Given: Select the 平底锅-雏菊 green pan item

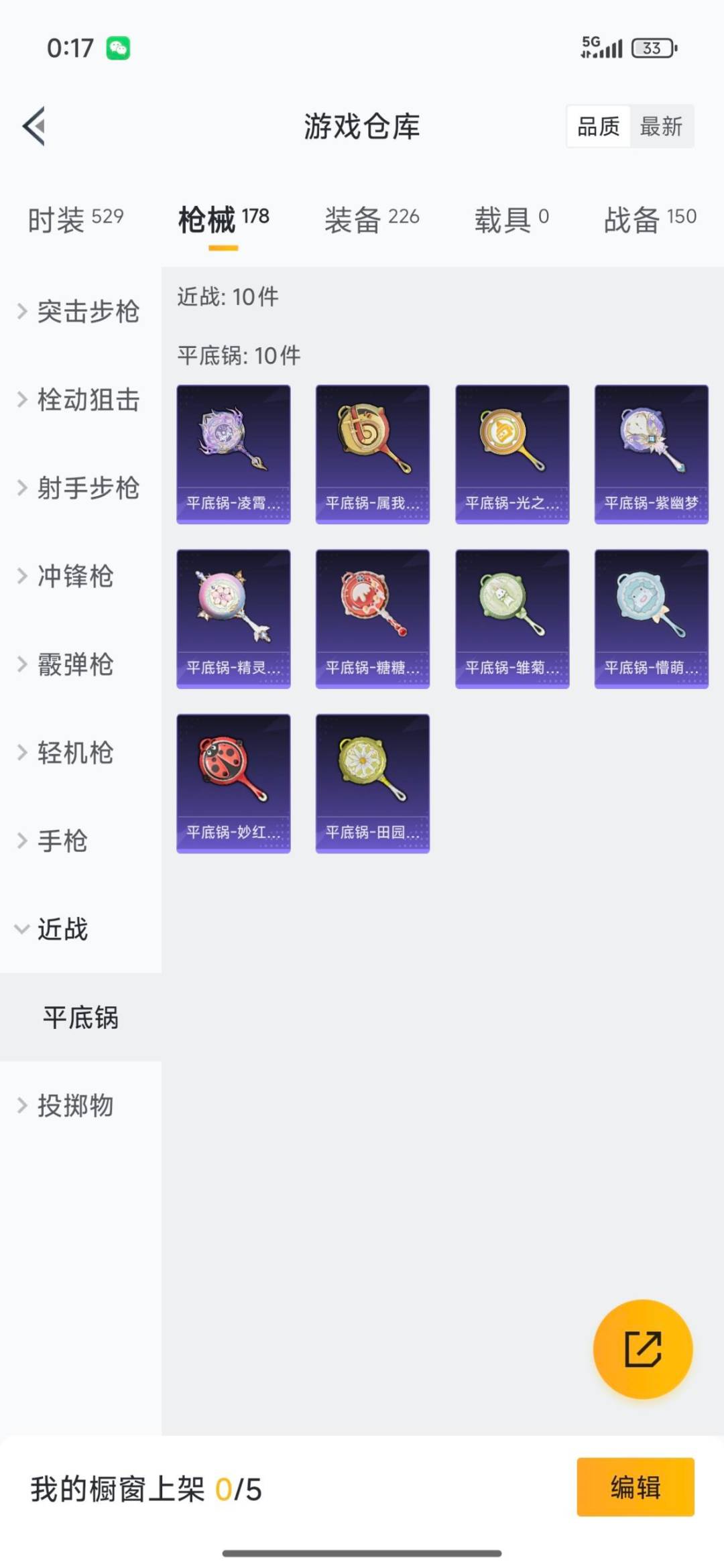Looking at the screenshot, I should (x=511, y=618).
